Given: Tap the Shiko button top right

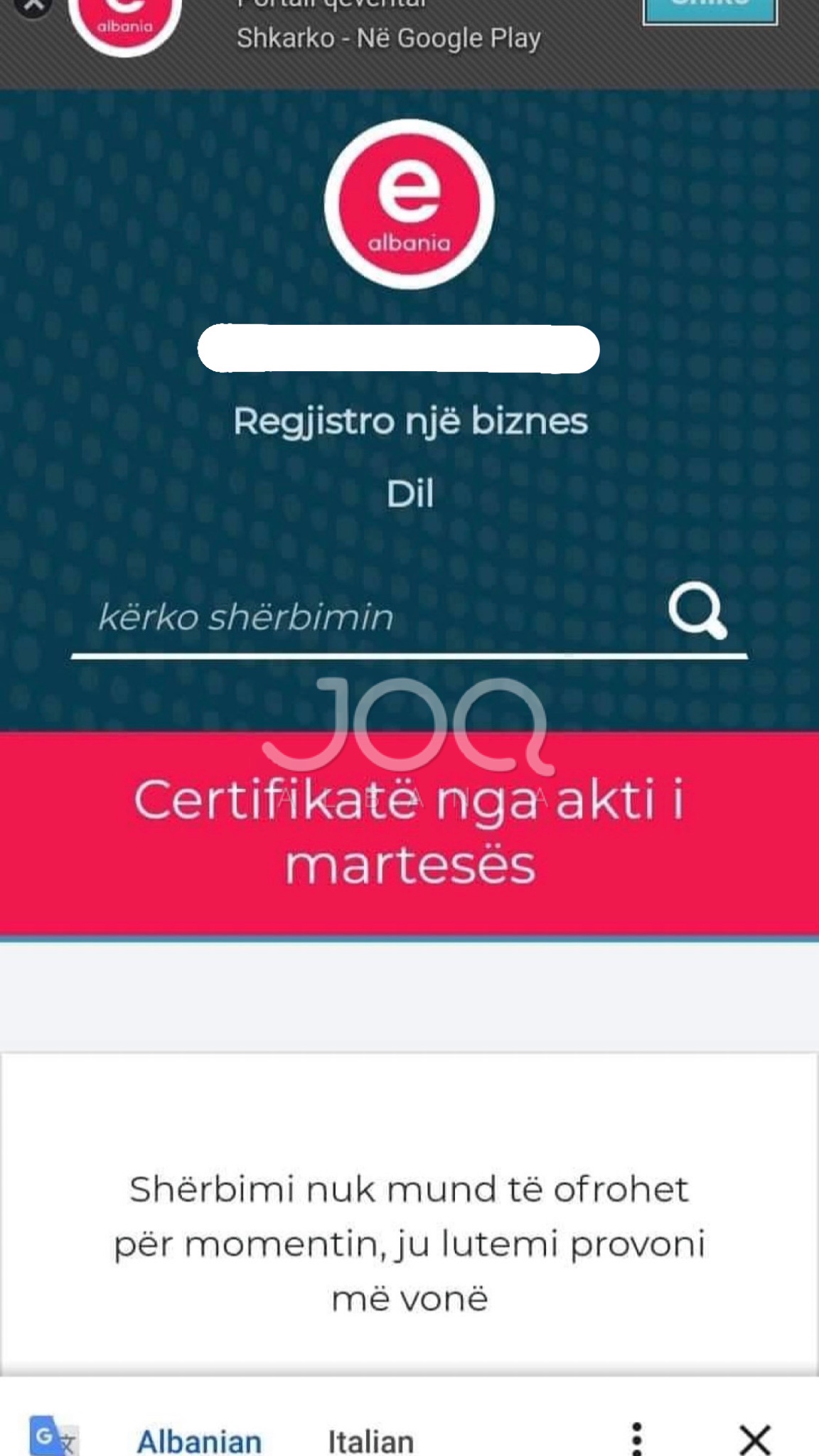Looking at the screenshot, I should 712,7.
